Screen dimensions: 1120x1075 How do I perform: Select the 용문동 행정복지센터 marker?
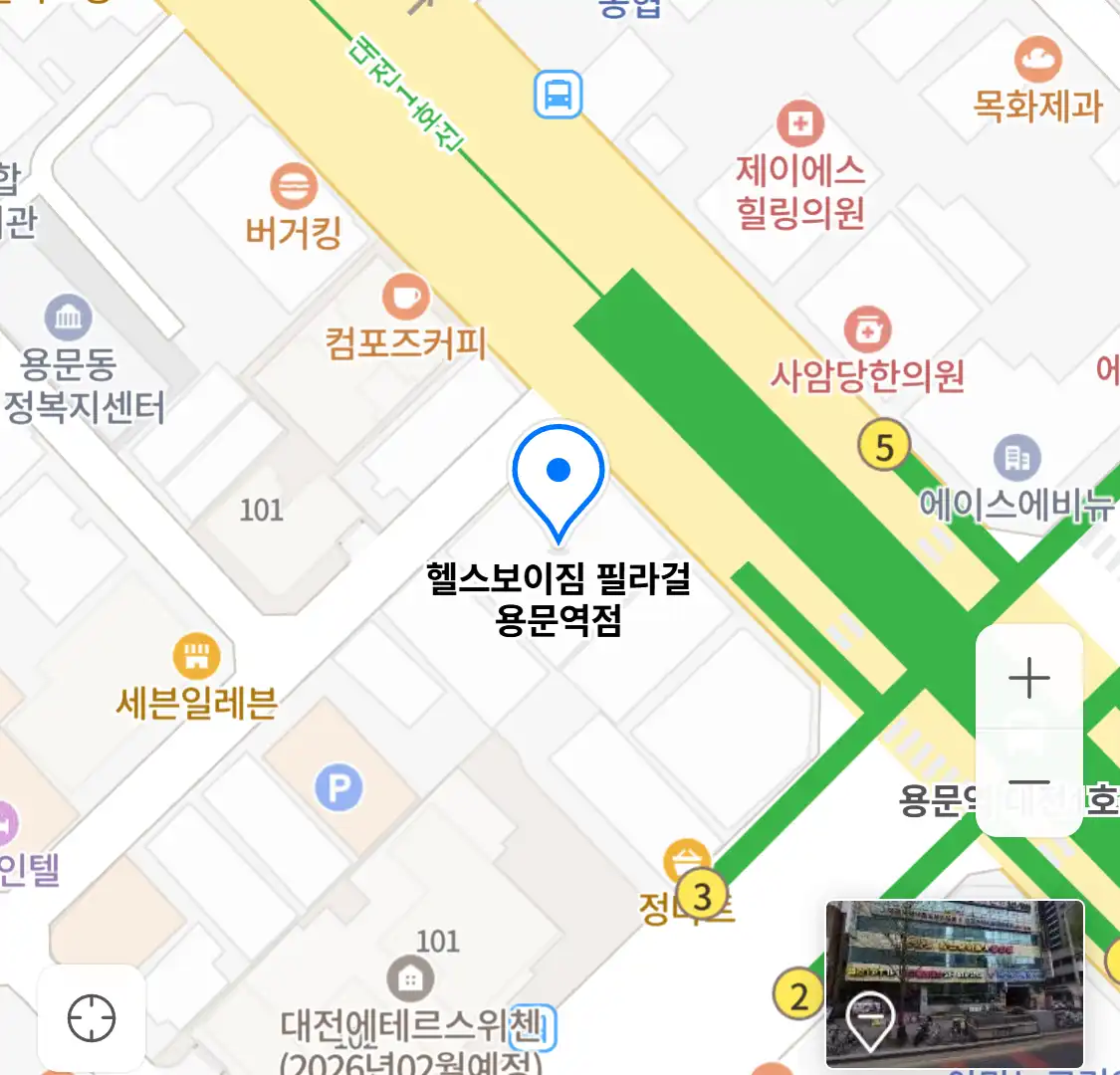tap(68, 319)
